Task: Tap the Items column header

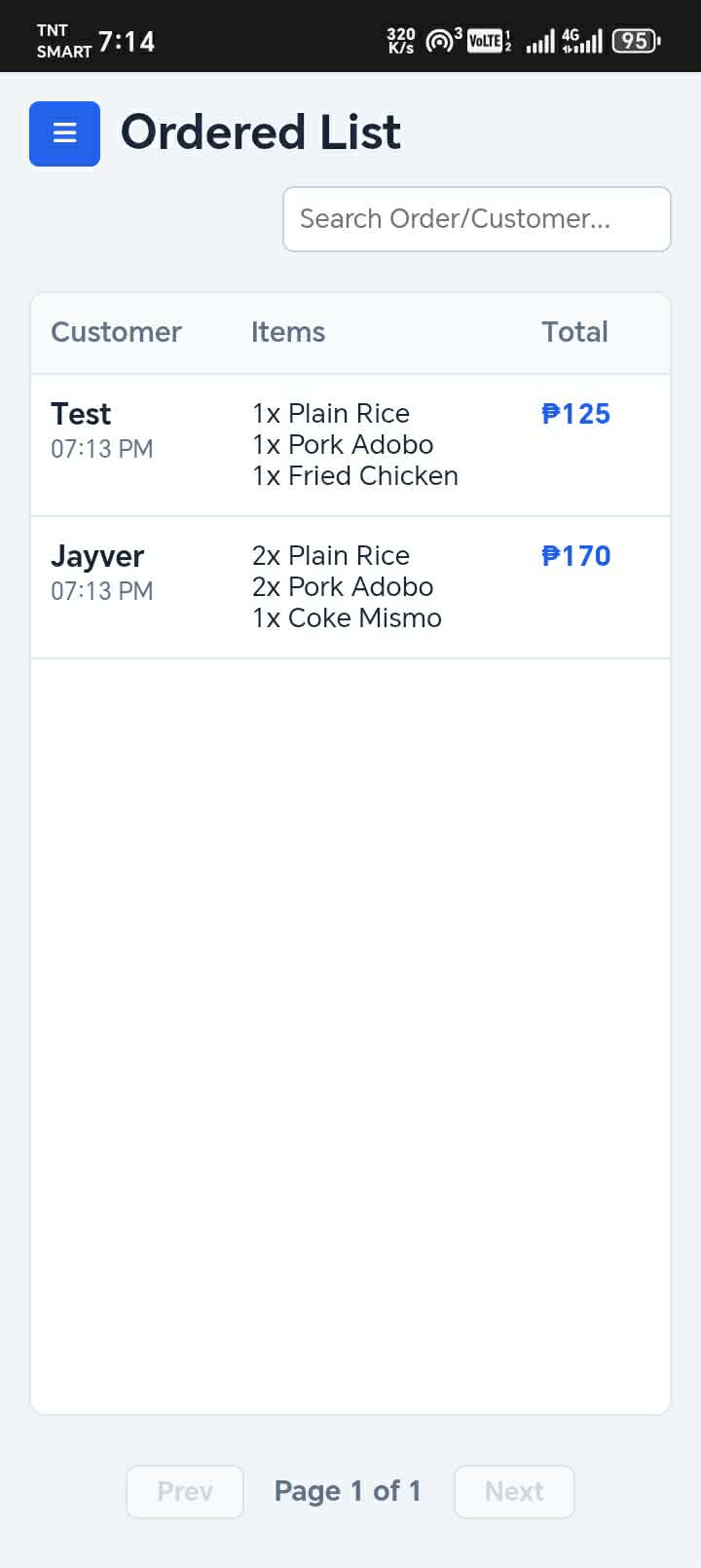Action: 288,332
